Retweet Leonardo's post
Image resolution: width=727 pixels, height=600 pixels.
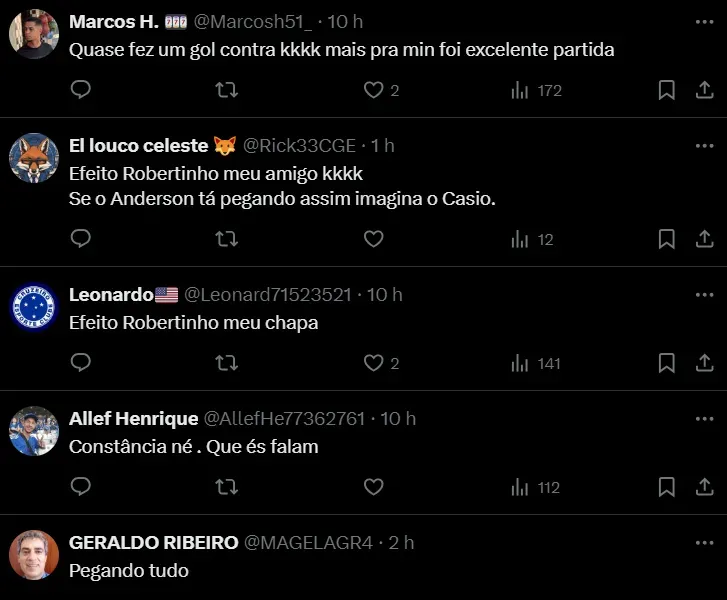tap(227, 363)
